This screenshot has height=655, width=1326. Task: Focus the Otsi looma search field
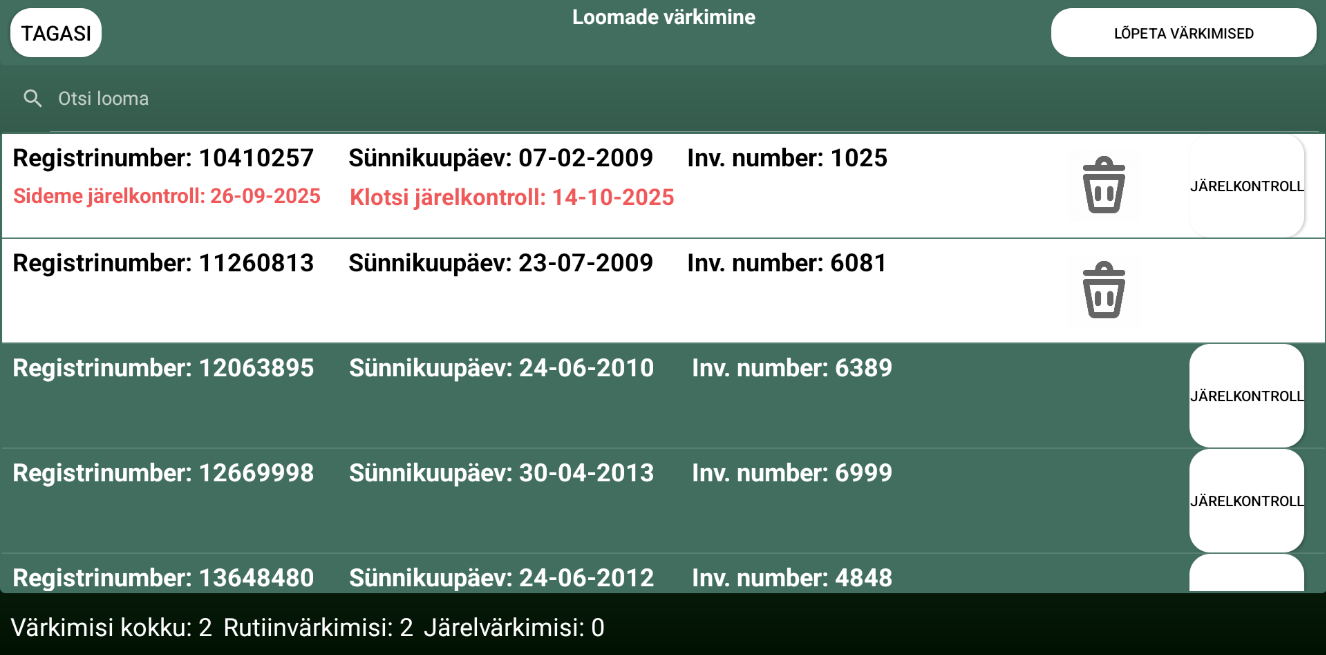(x=400, y=99)
